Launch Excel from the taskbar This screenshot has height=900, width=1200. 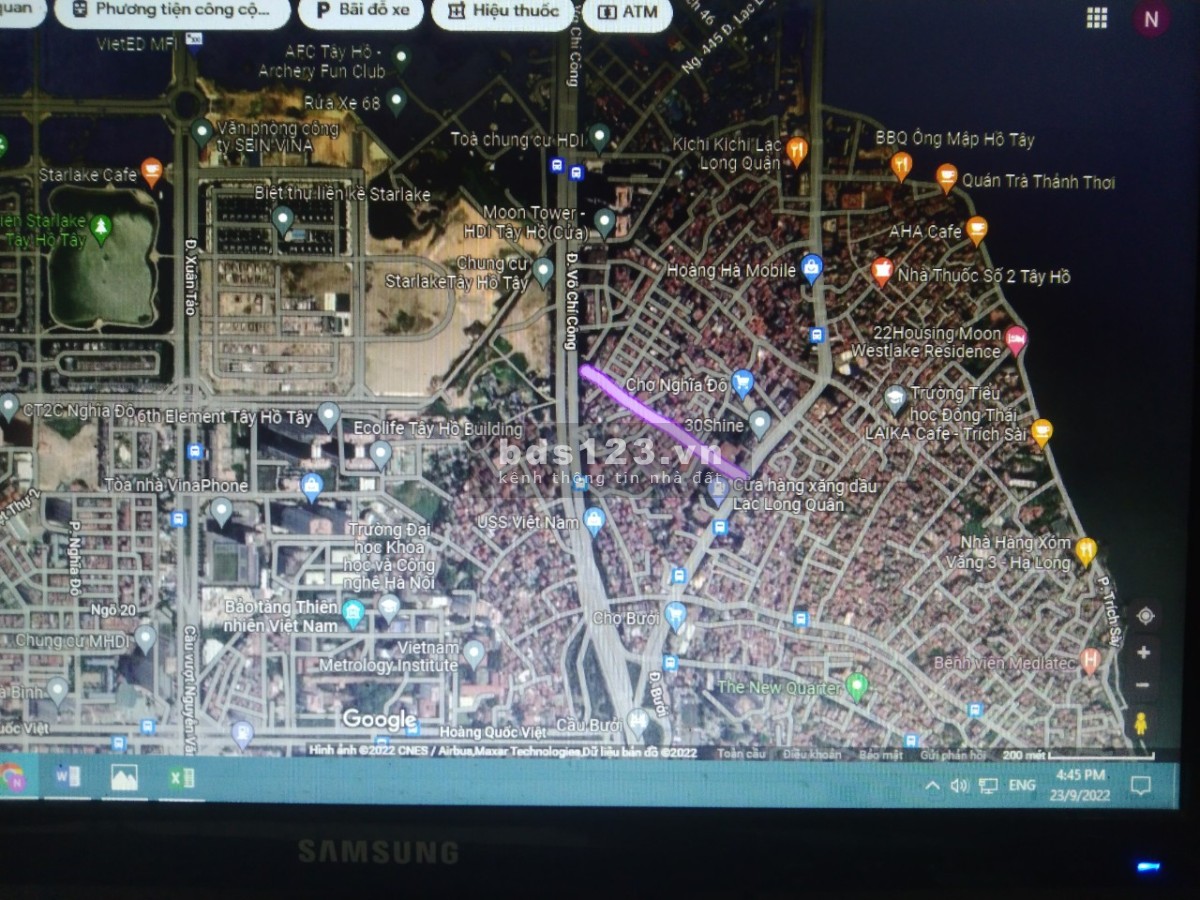[x=180, y=777]
